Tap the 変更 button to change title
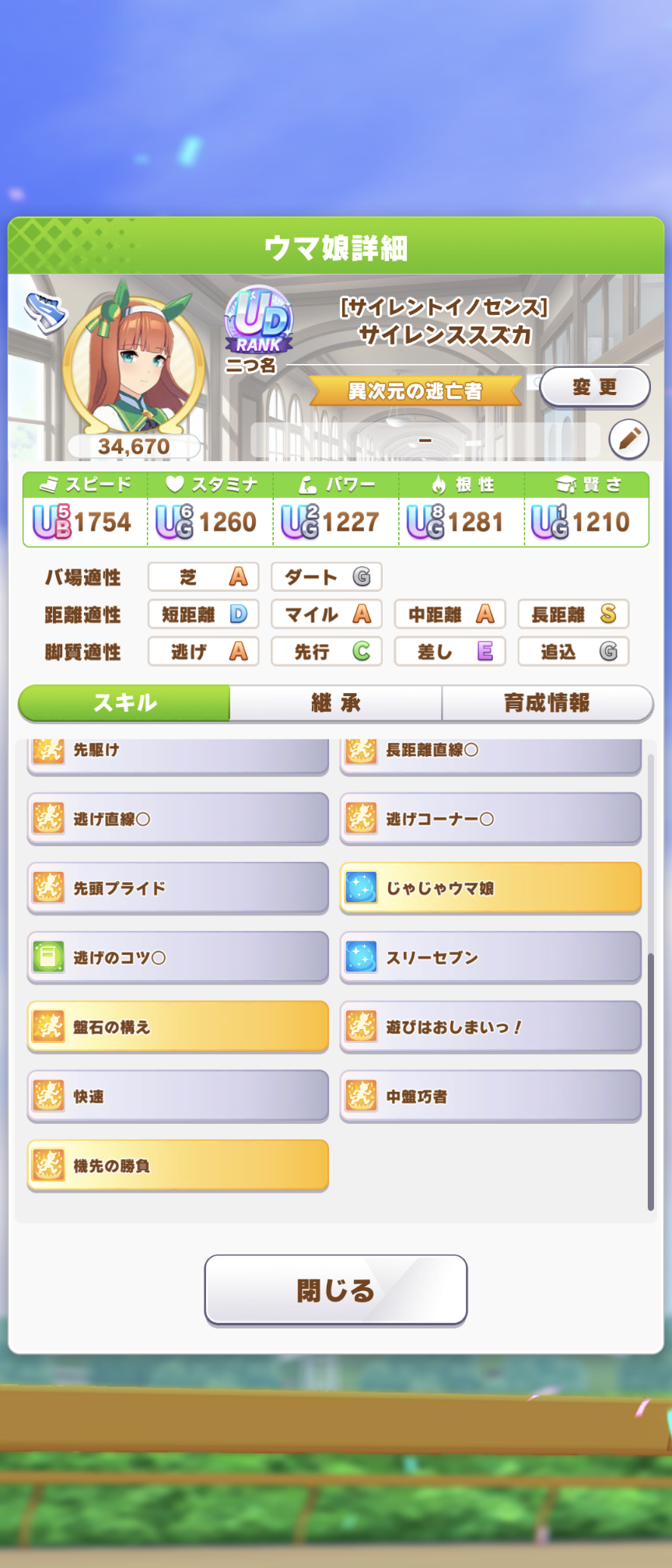The image size is (672, 1568). (594, 387)
